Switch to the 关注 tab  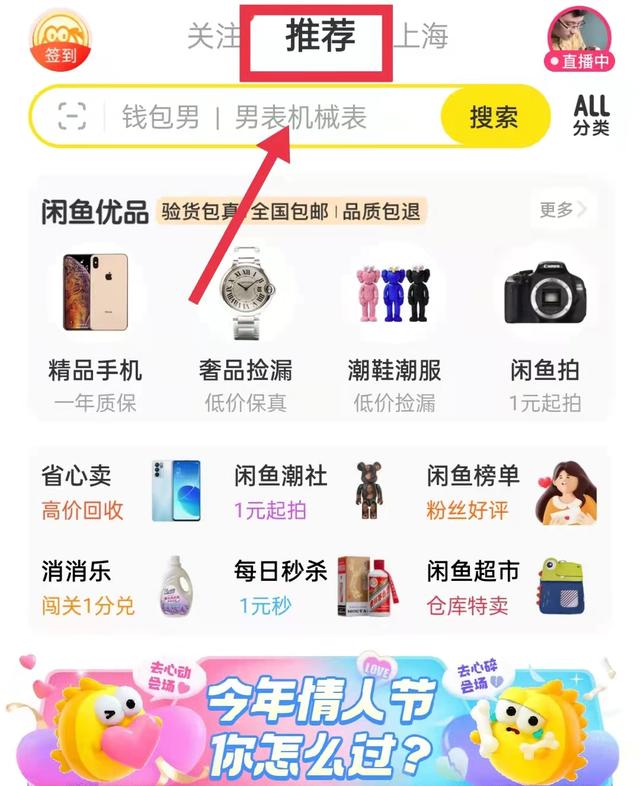click(x=214, y=37)
